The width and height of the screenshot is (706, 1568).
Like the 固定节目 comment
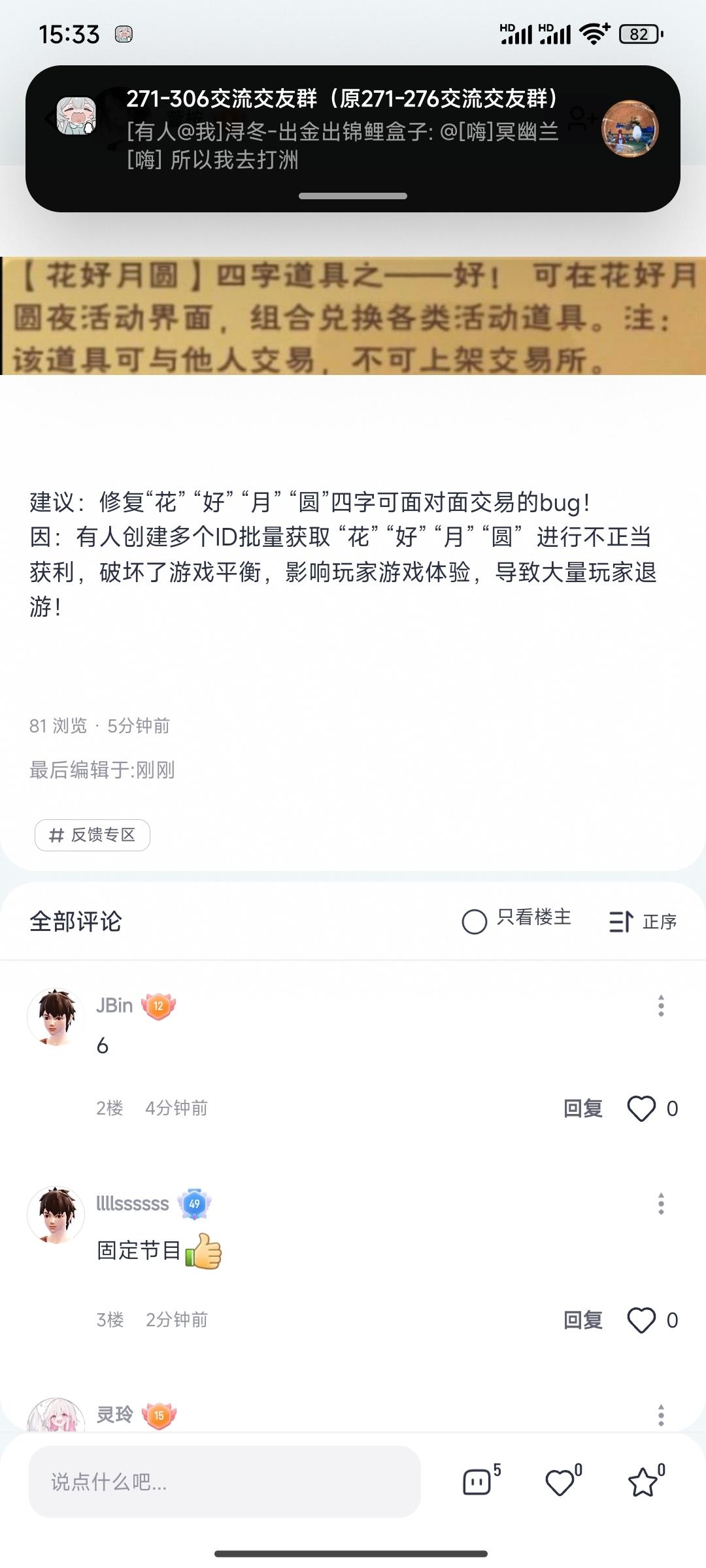coord(641,1320)
